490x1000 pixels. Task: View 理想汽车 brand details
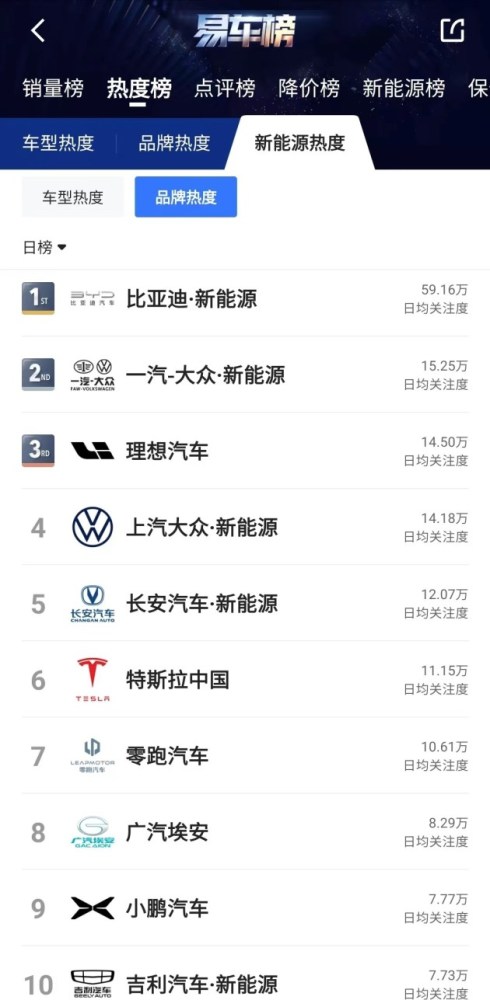(x=245, y=451)
